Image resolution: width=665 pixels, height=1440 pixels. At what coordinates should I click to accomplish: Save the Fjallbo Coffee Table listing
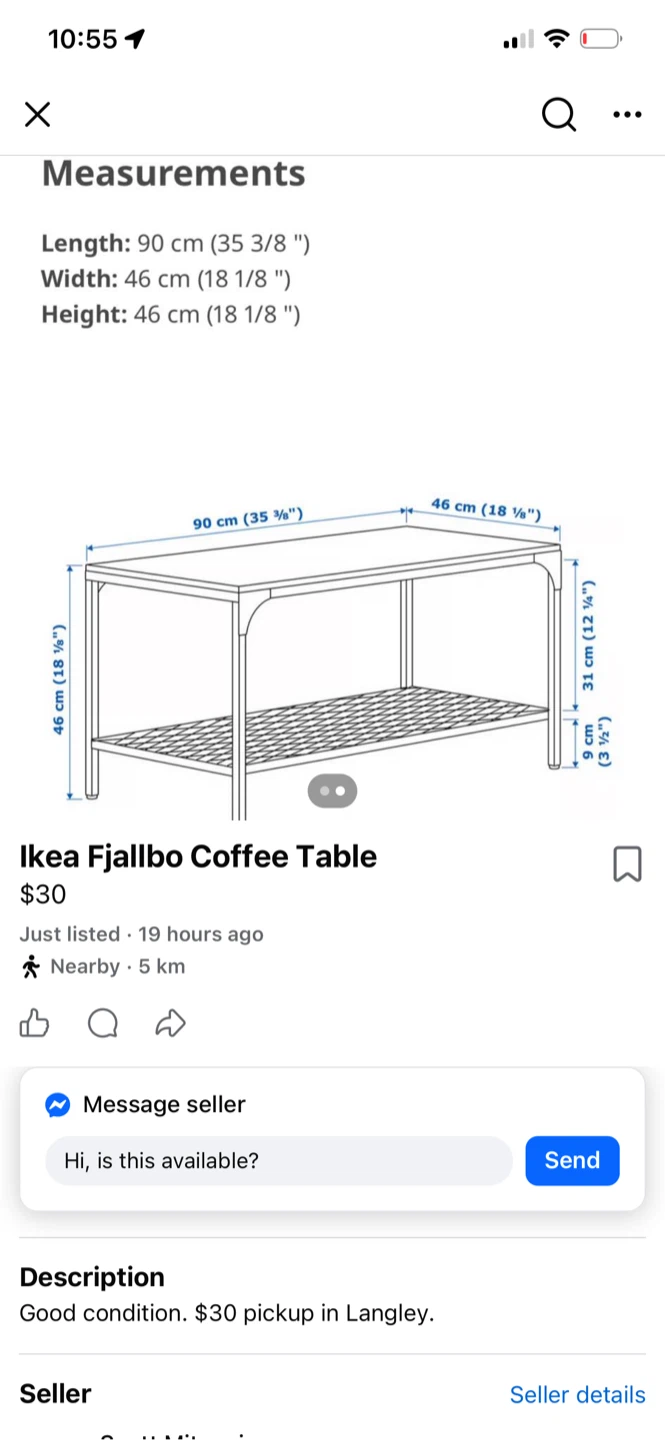coord(627,864)
